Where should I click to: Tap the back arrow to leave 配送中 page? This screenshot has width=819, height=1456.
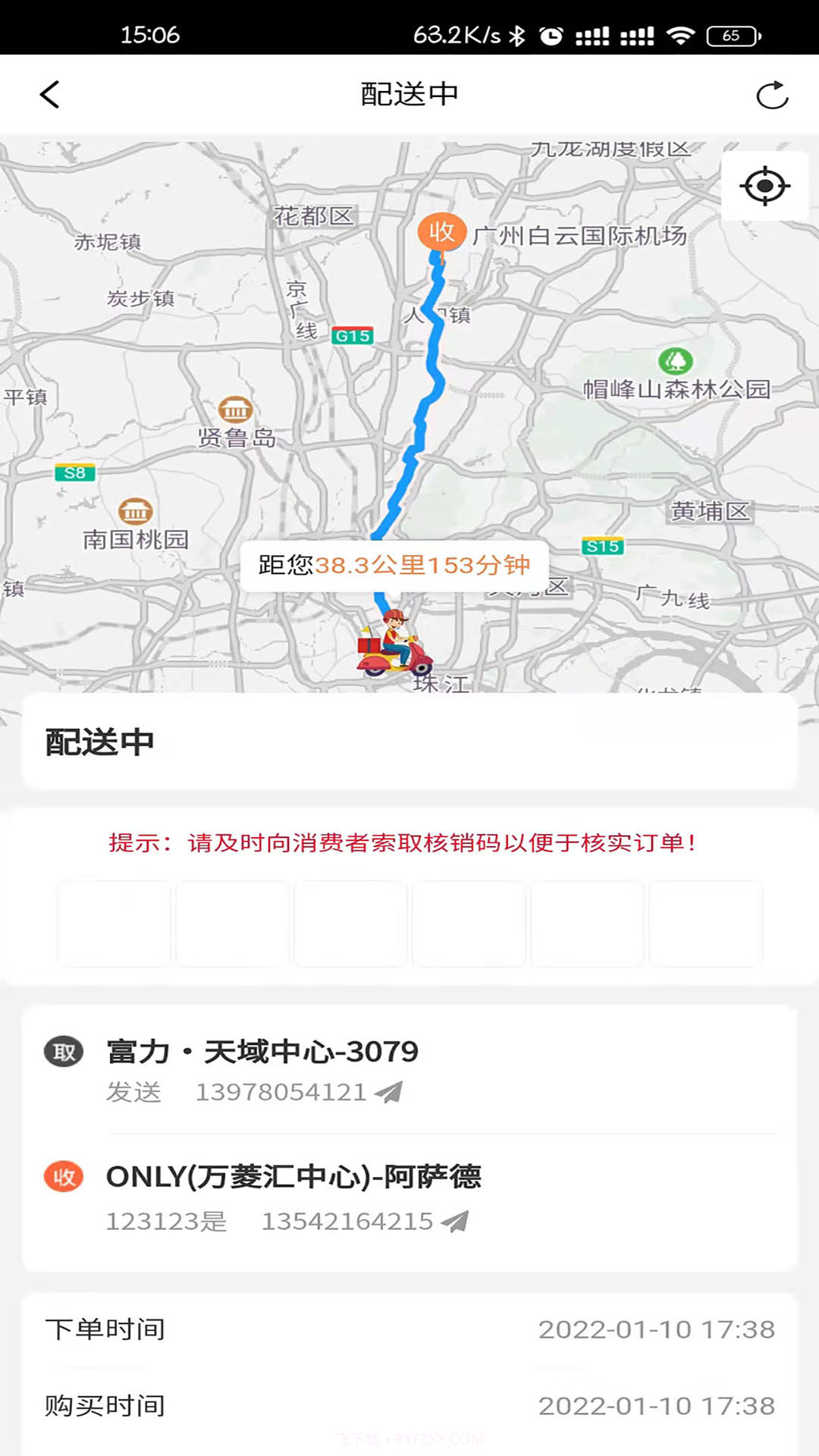49,93
